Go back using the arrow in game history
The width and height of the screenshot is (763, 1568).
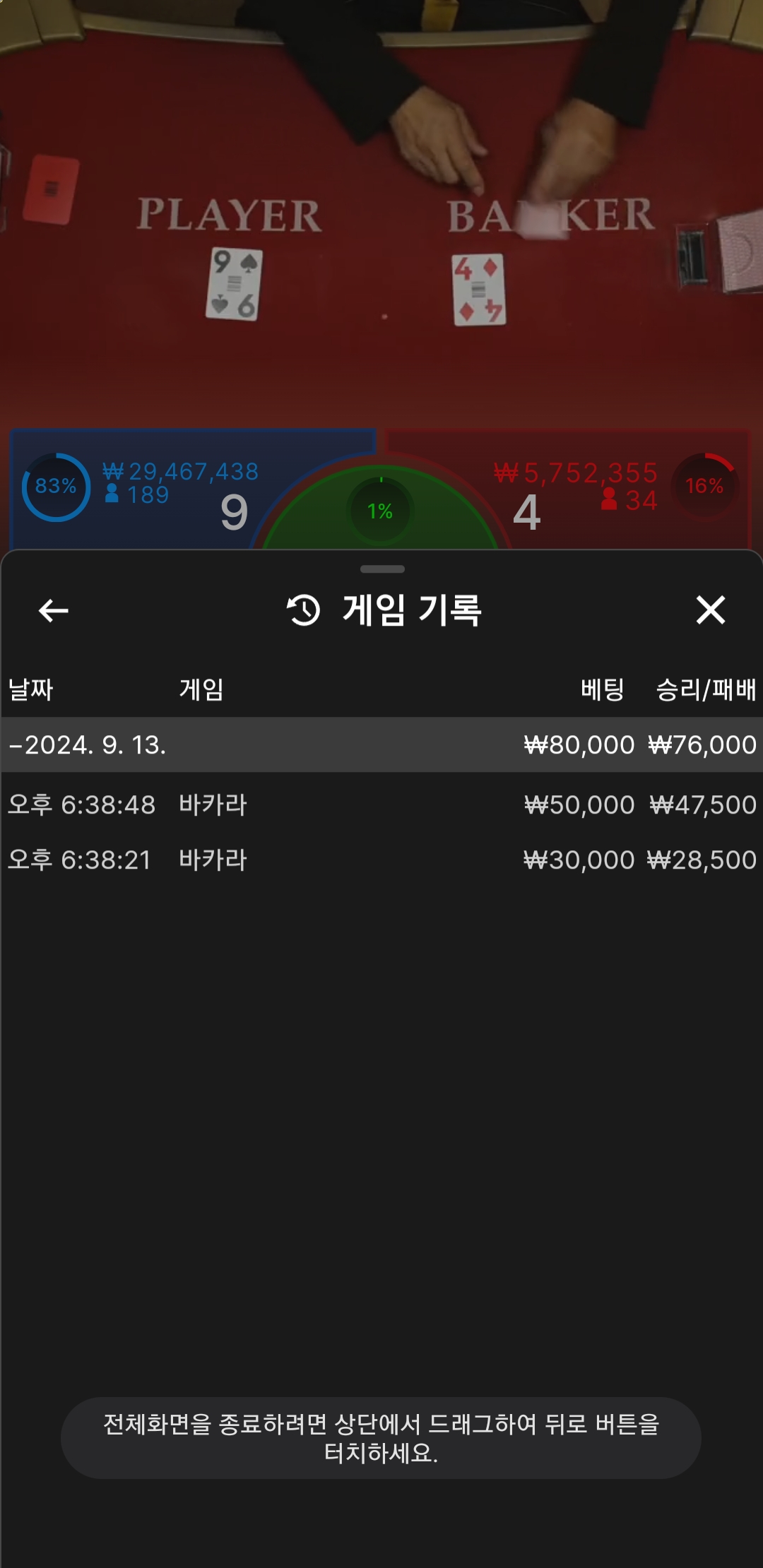point(53,610)
